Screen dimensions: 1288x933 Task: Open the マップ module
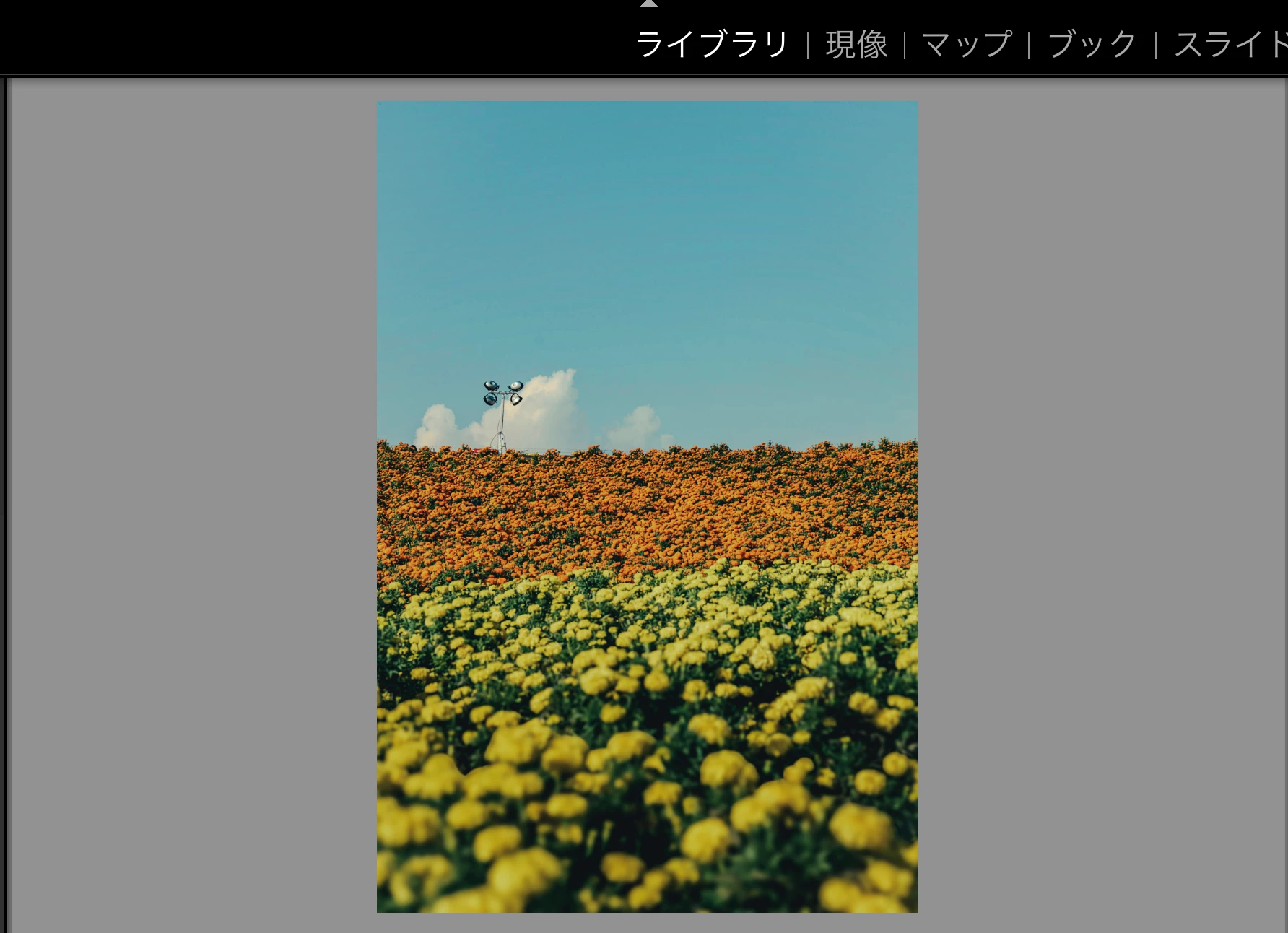[967, 45]
